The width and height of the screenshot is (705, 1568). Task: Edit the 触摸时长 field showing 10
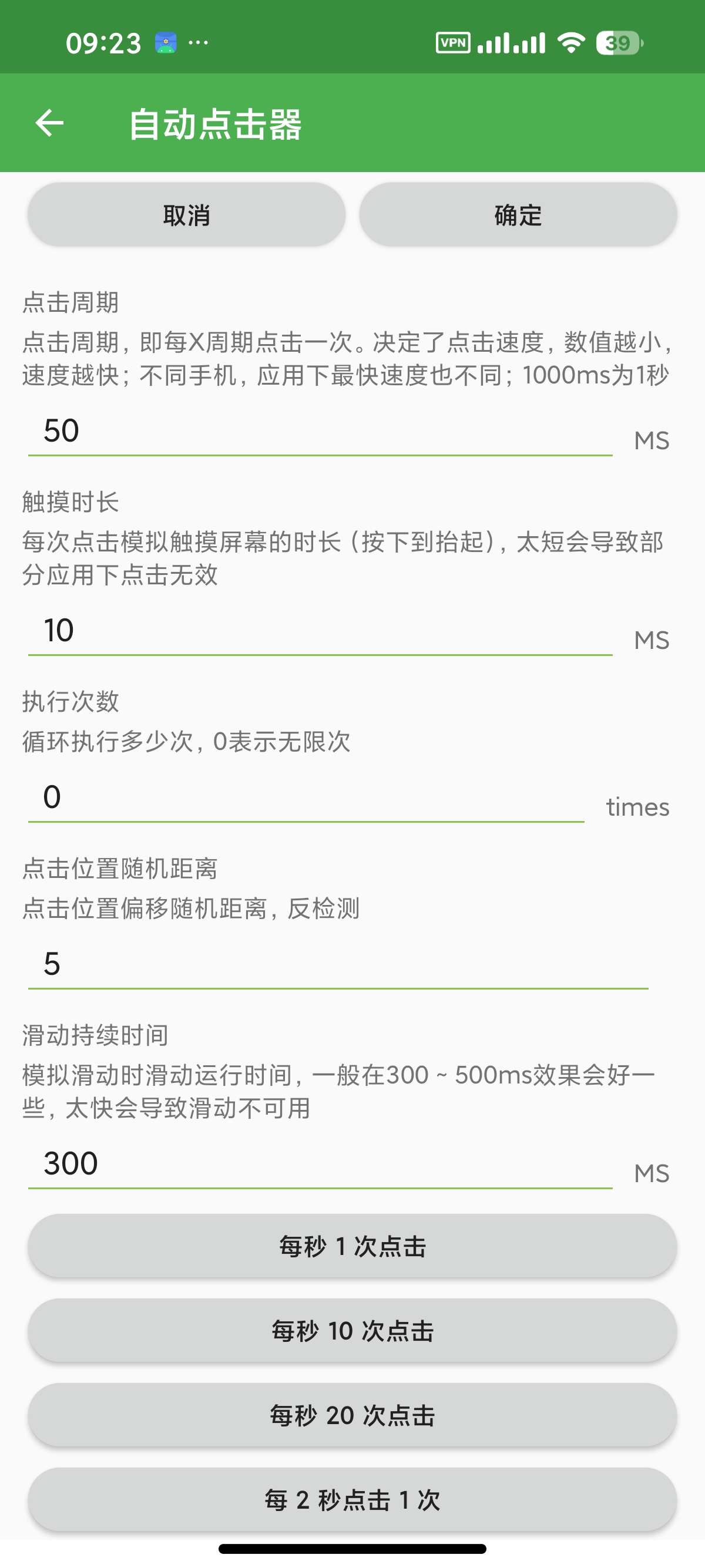coord(320,631)
